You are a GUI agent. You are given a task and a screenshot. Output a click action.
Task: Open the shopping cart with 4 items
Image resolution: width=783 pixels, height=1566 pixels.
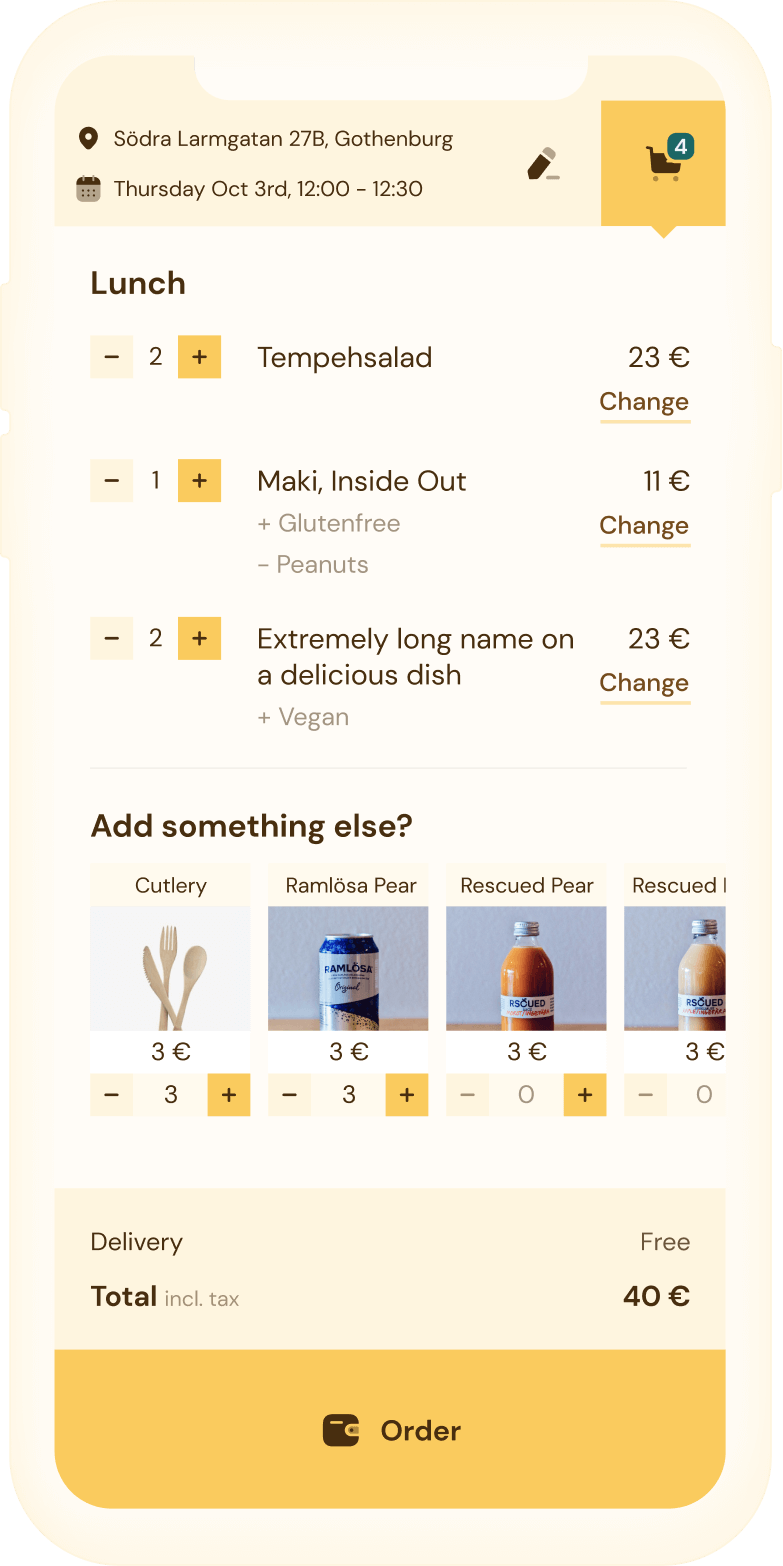click(x=663, y=163)
